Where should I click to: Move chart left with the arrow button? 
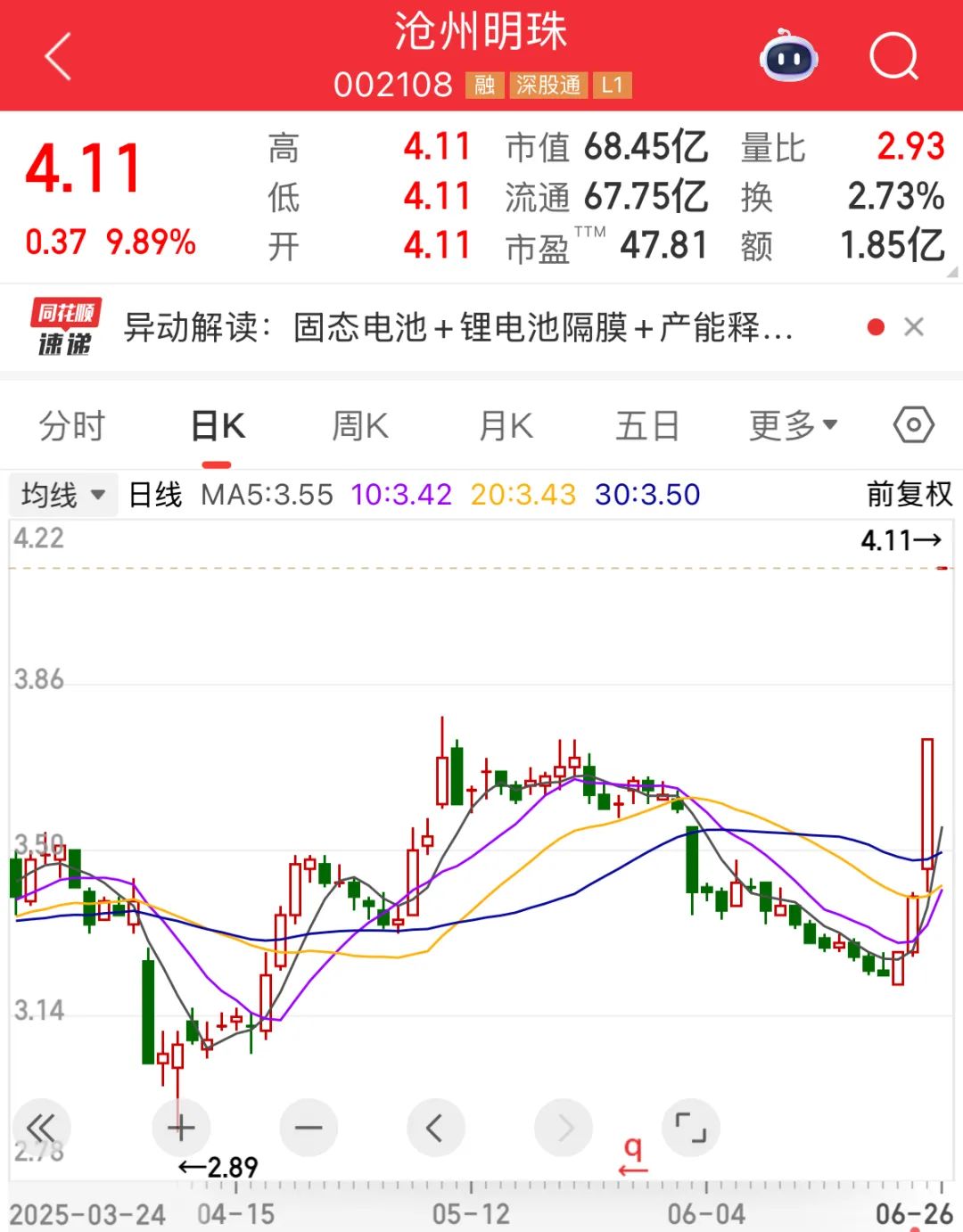[x=435, y=1128]
